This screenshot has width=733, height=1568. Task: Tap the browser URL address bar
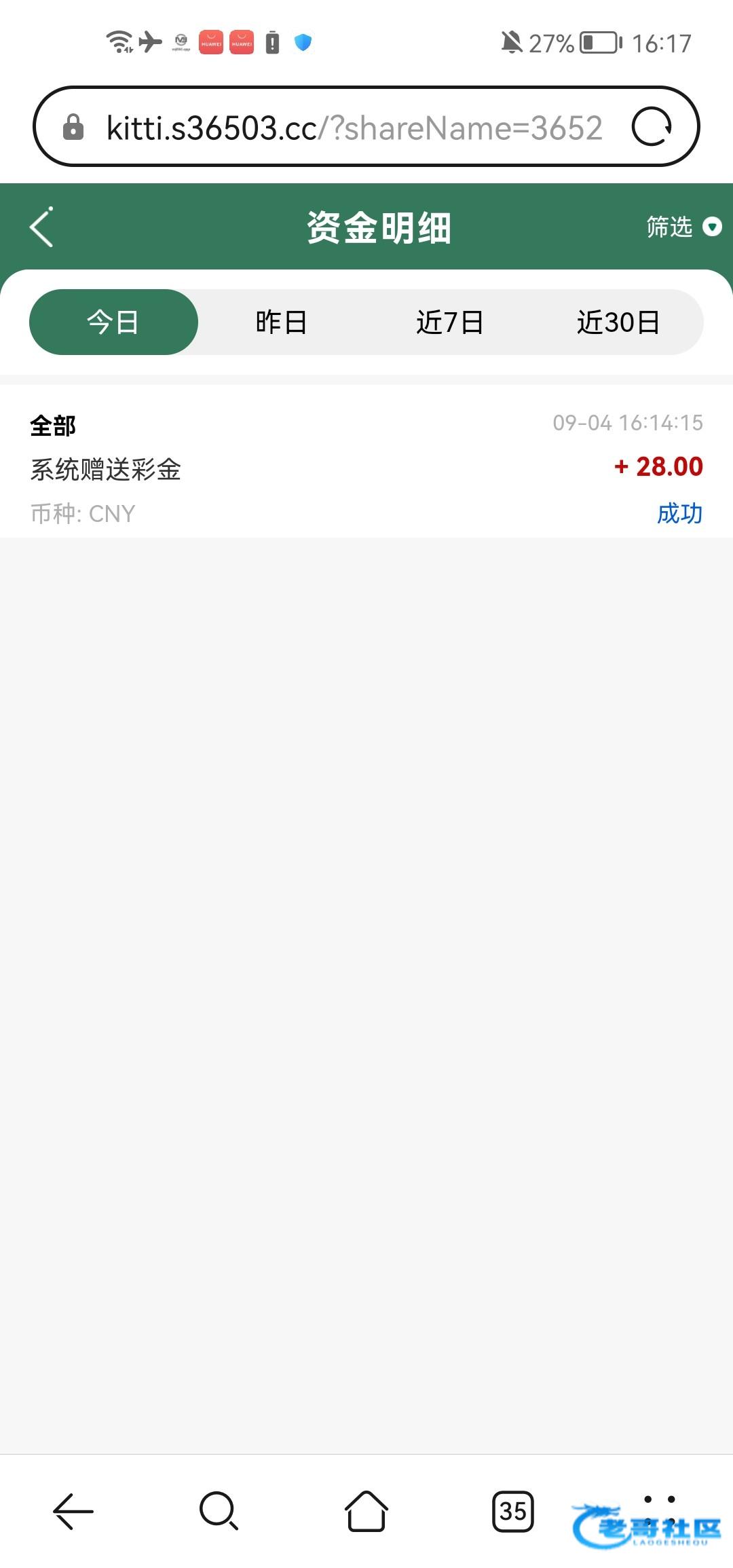coord(353,128)
